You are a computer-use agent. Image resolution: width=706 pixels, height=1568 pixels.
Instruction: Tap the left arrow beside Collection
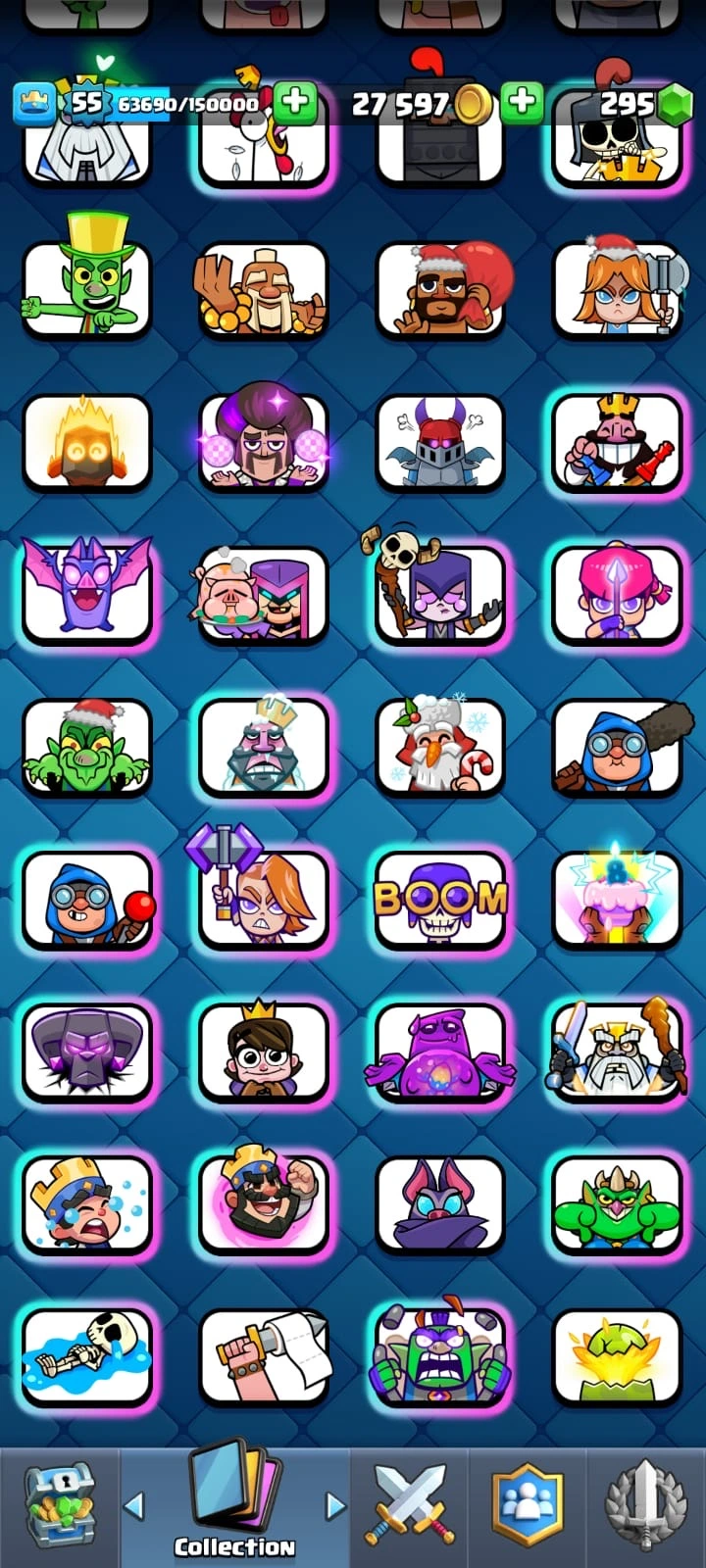point(135,1505)
